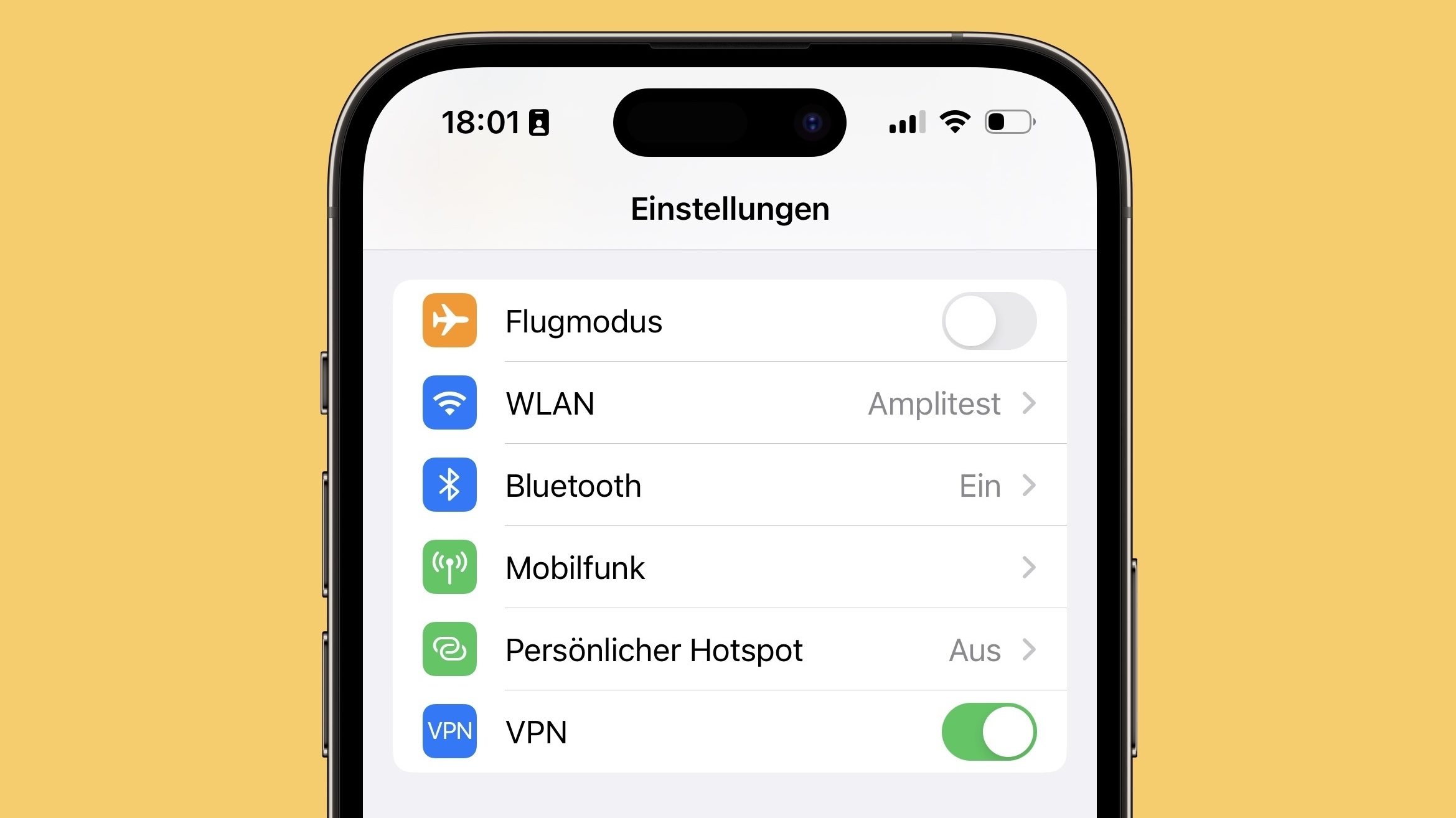This screenshot has height=818, width=1456.
Task: Open WLAN settings
Action: 728,403
